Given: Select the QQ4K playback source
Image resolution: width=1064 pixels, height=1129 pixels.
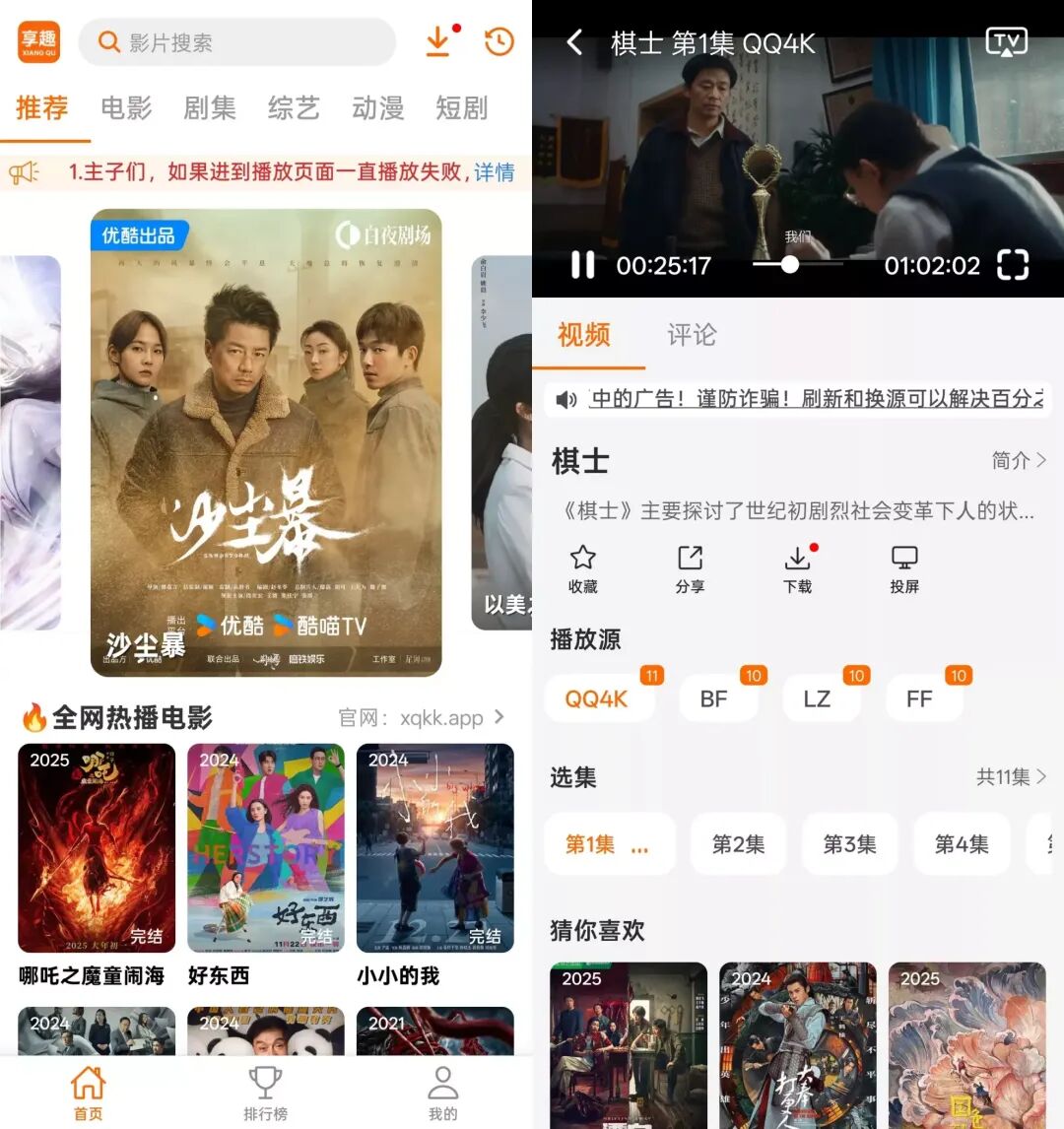Looking at the screenshot, I should click(x=599, y=697).
